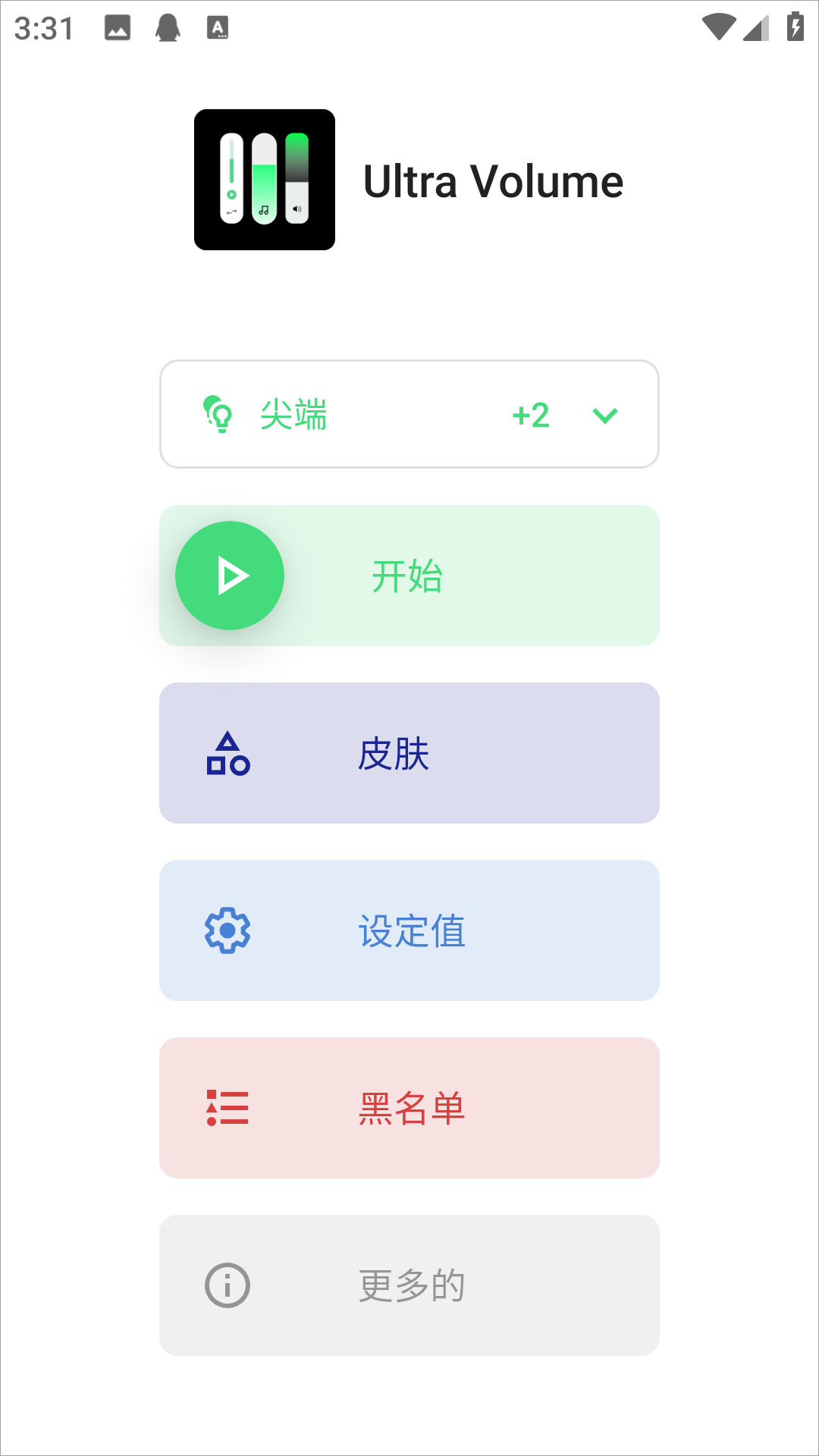Tap the green 开始 start button
The height and width of the screenshot is (1456, 819).
tap(409, 576)
